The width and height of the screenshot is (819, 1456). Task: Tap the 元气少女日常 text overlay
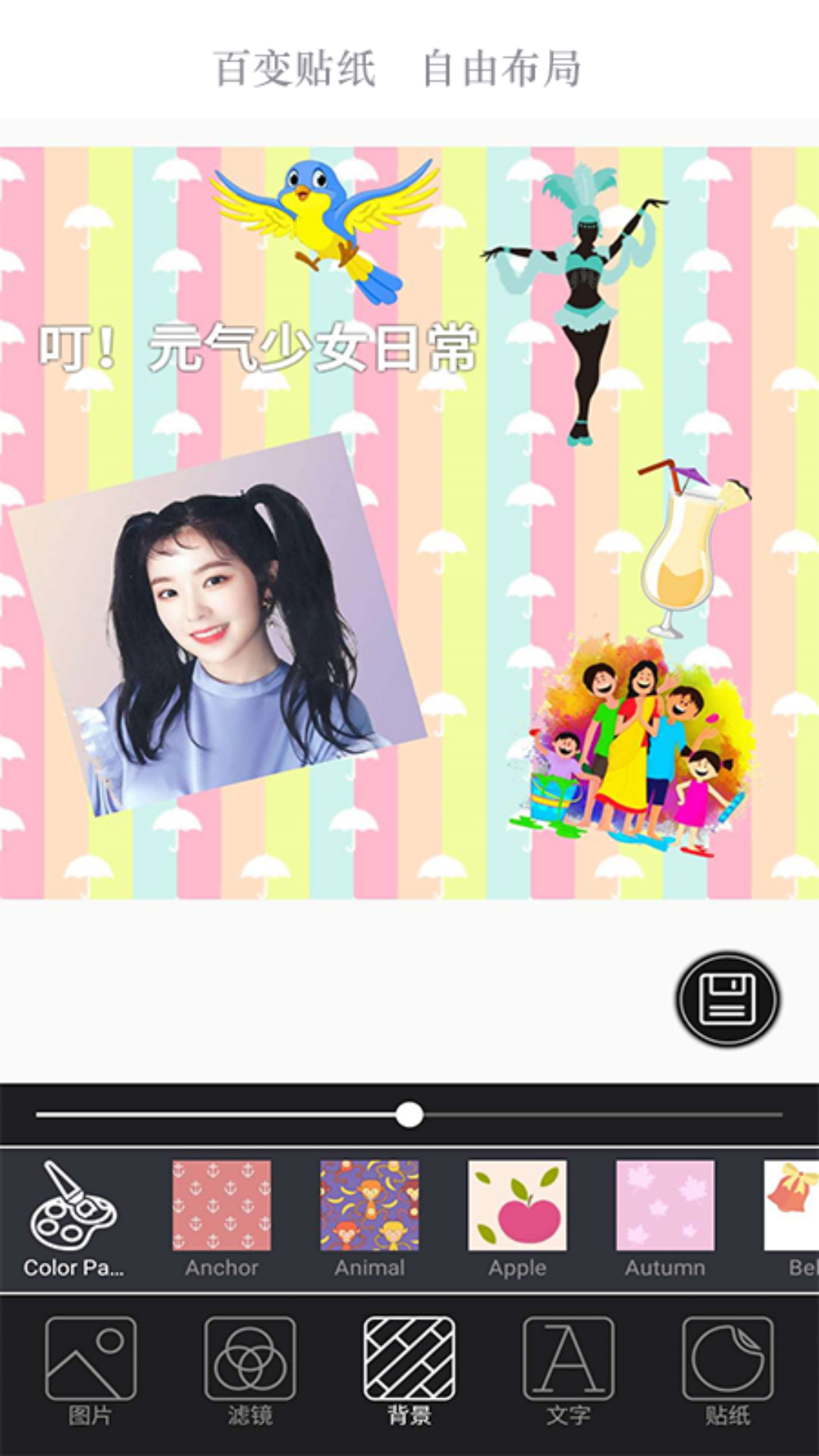click(x=258, y=349)
